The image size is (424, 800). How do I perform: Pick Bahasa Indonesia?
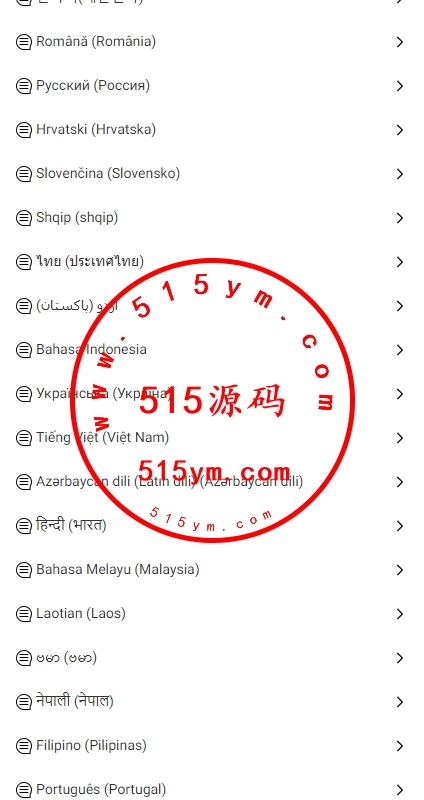coord(212,349)
